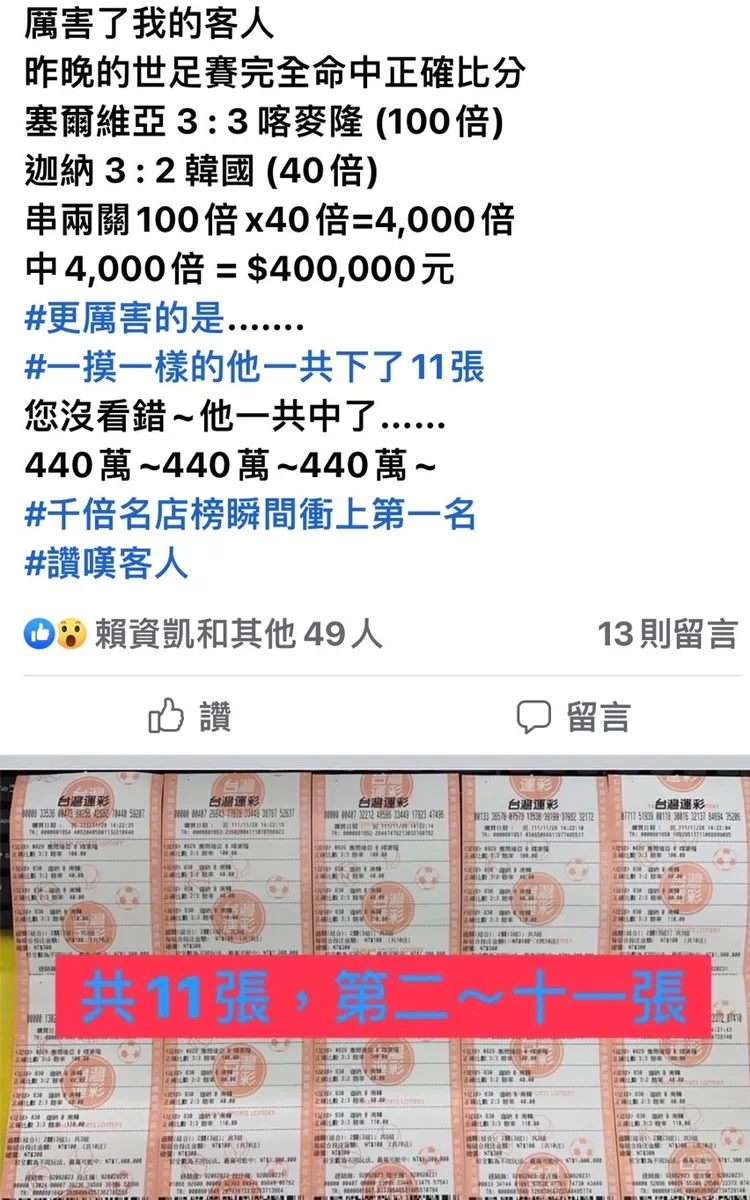
Task: Open the 13 則留言 comments
Action: [655, 630]
